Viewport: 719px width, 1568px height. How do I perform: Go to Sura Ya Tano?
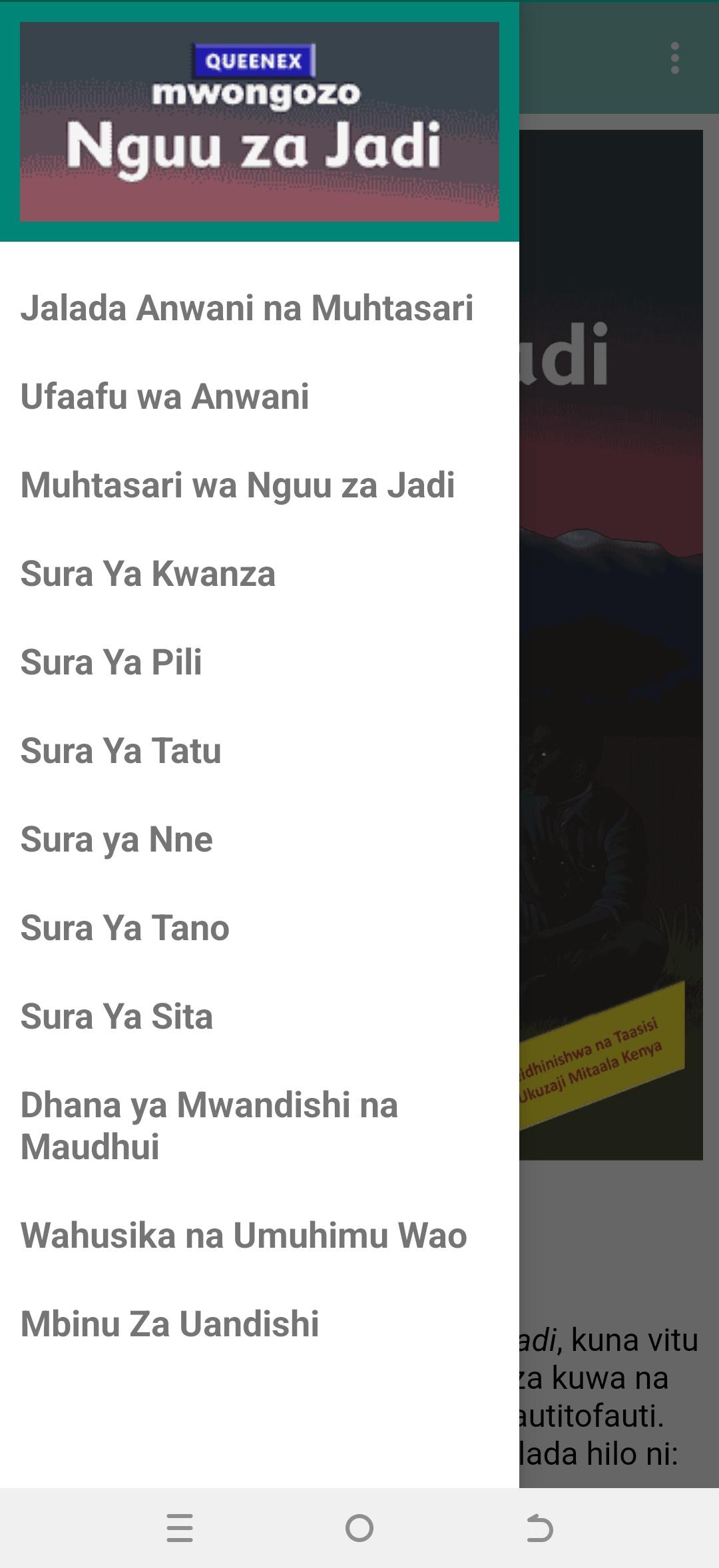(x=260, y=928)
